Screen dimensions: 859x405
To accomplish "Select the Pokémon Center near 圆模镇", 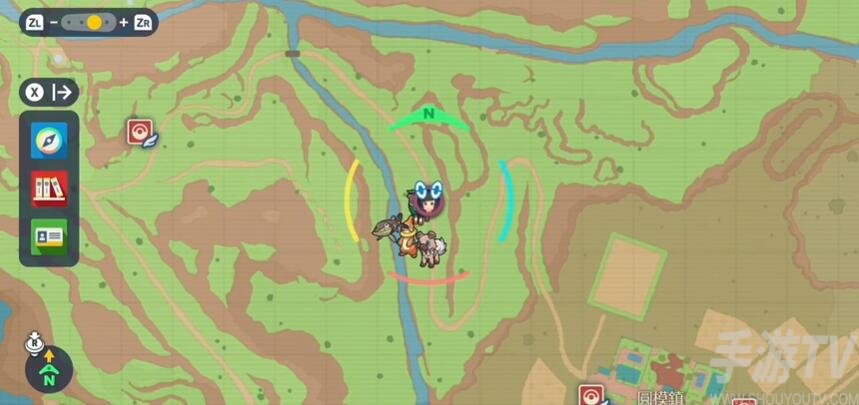I will click(590, 395).
